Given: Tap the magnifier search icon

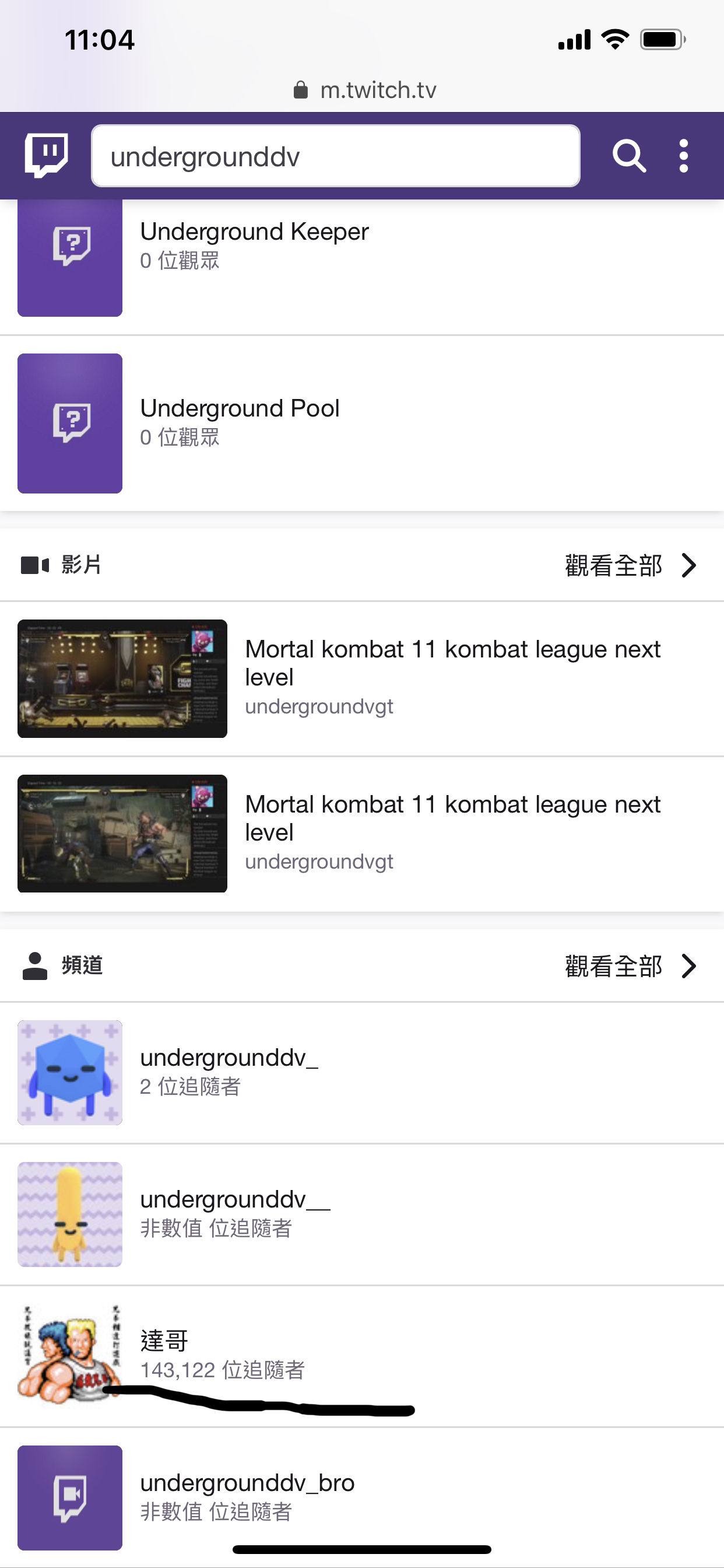Looking at the screenshot, I should point(628,156).
